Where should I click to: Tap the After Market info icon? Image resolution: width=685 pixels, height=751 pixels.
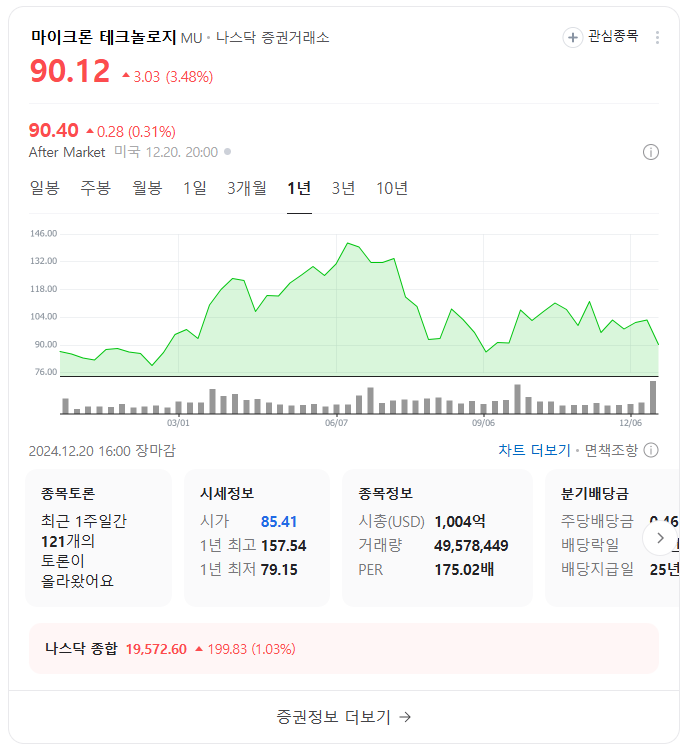tap(651, 152)
